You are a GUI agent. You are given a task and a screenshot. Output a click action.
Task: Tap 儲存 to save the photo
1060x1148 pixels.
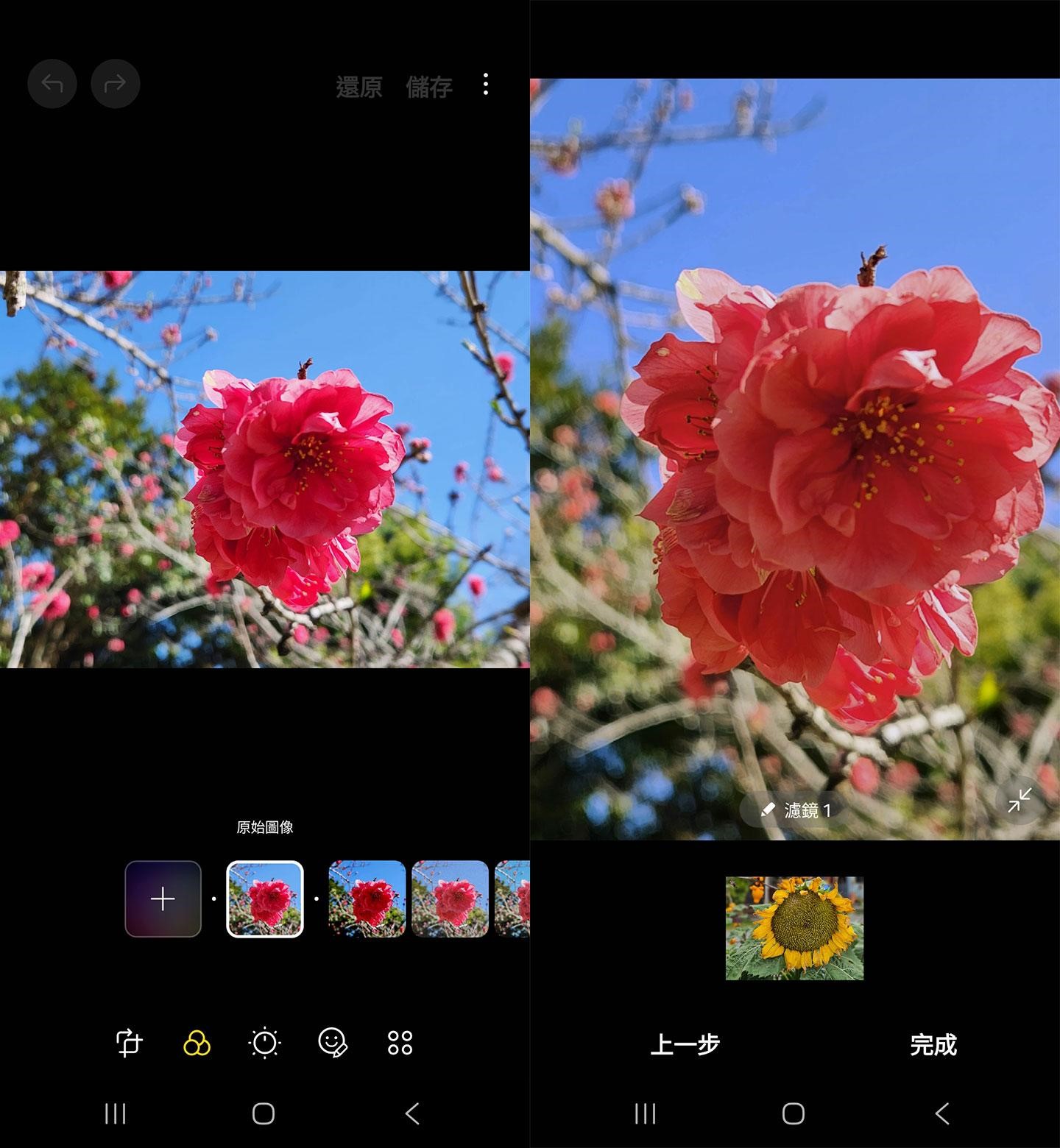(429, 87)
